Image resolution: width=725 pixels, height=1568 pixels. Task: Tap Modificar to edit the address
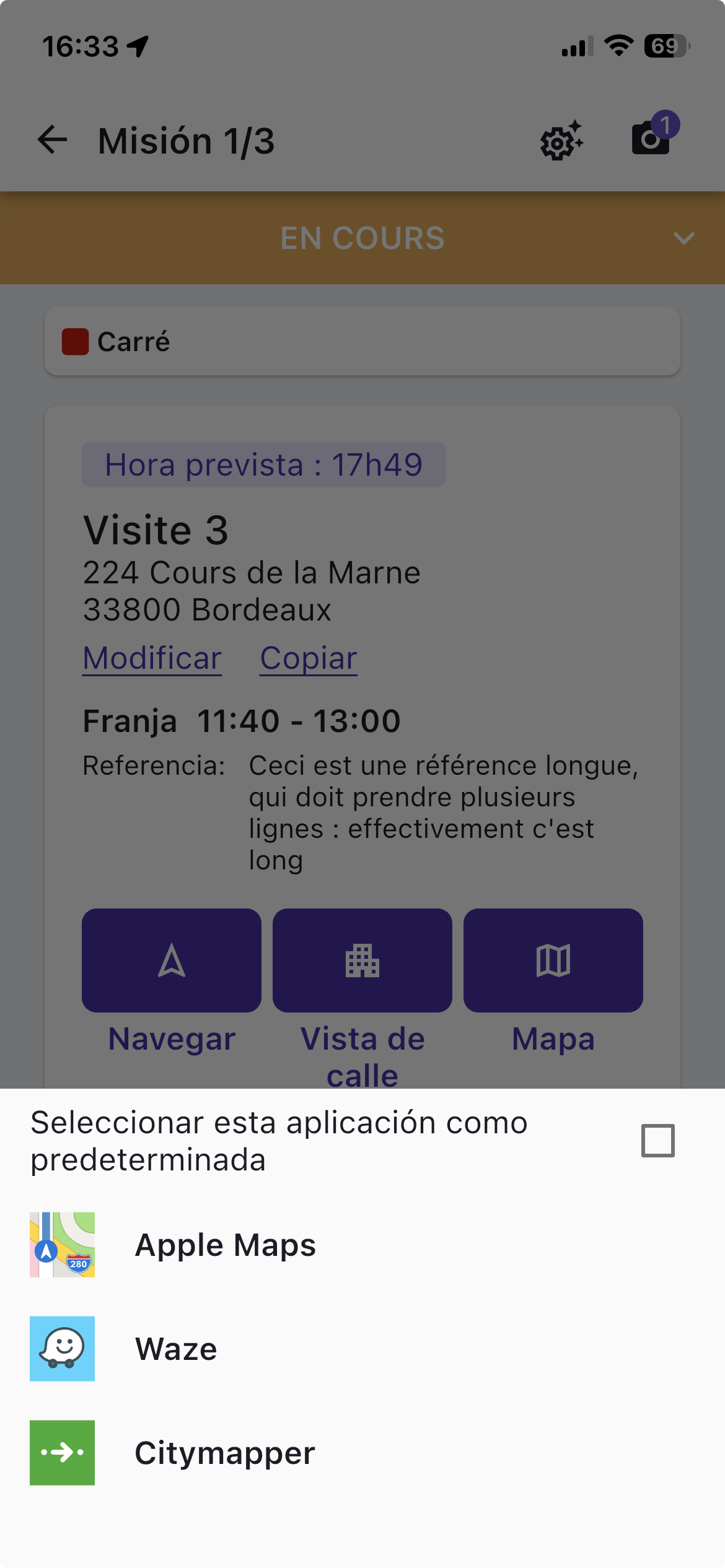point(152,658)
